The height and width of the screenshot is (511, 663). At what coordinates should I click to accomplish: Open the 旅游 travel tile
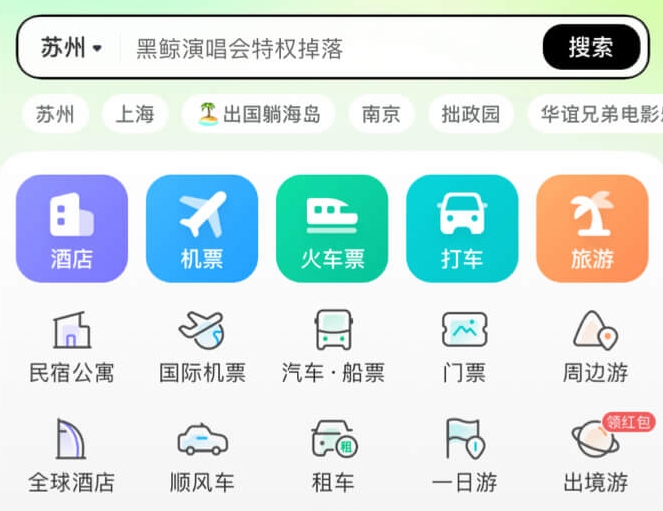click(592, 229)
